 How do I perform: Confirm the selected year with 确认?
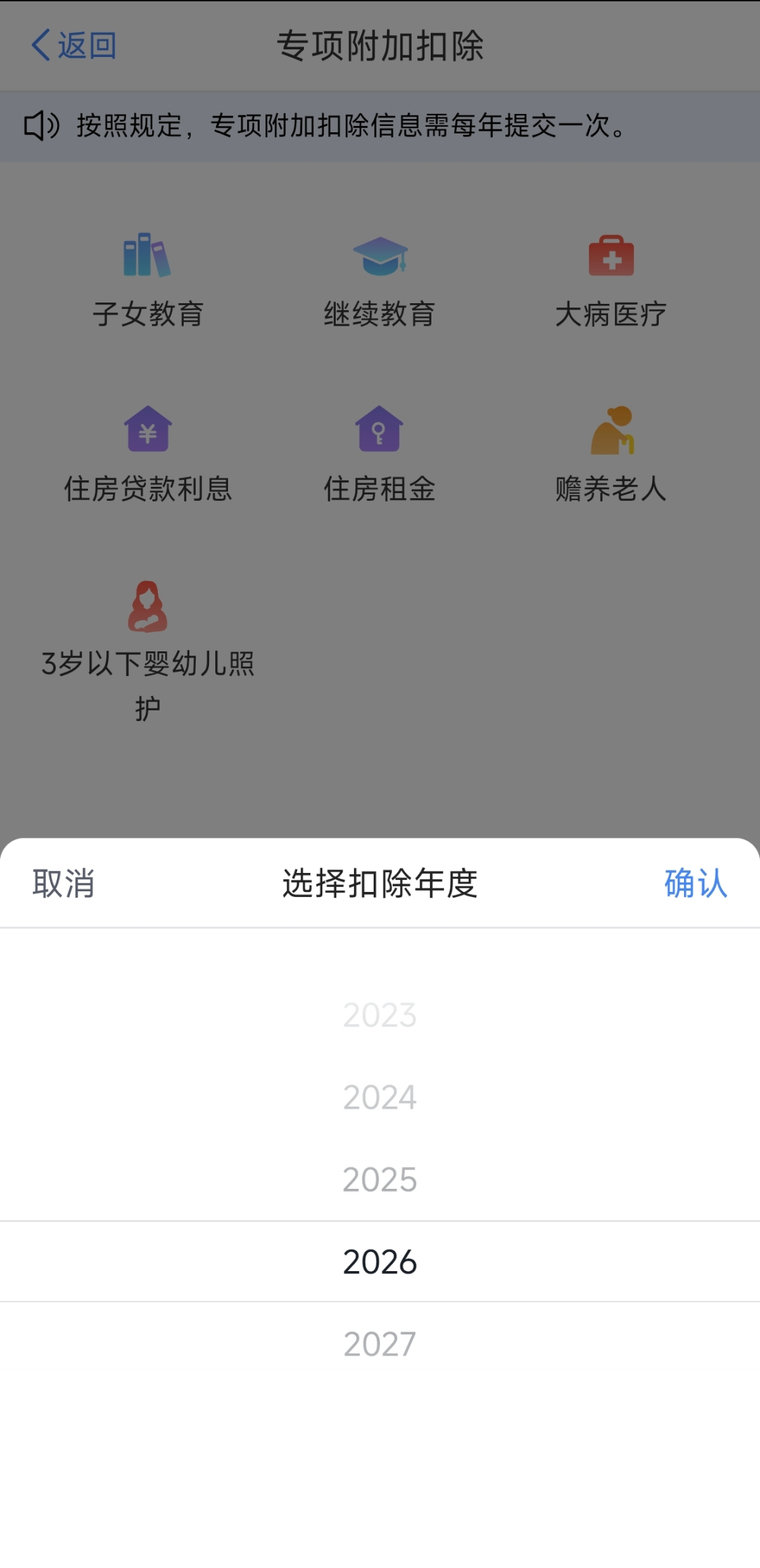pos(695,883)
